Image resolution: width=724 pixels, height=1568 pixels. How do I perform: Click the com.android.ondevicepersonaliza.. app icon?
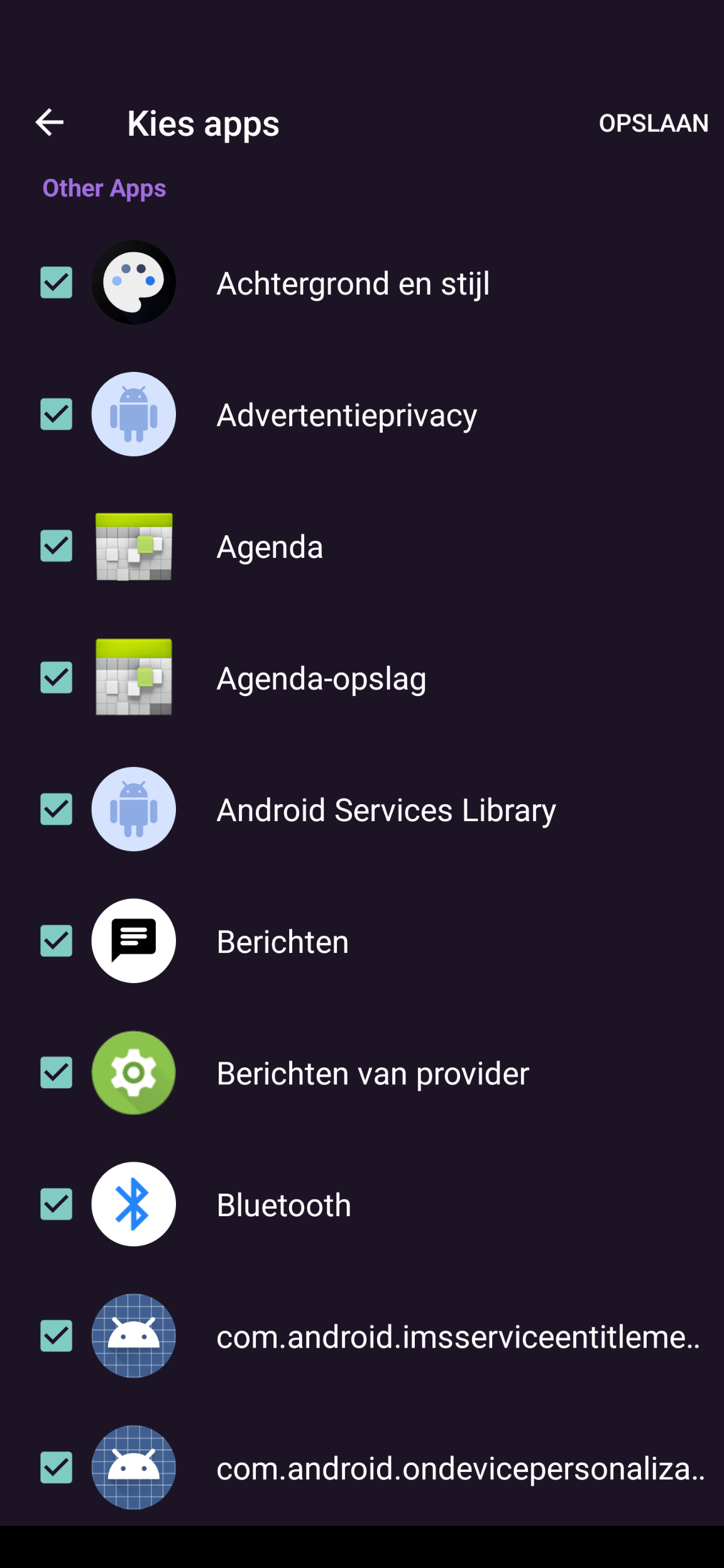click(x=133, y=1469)
